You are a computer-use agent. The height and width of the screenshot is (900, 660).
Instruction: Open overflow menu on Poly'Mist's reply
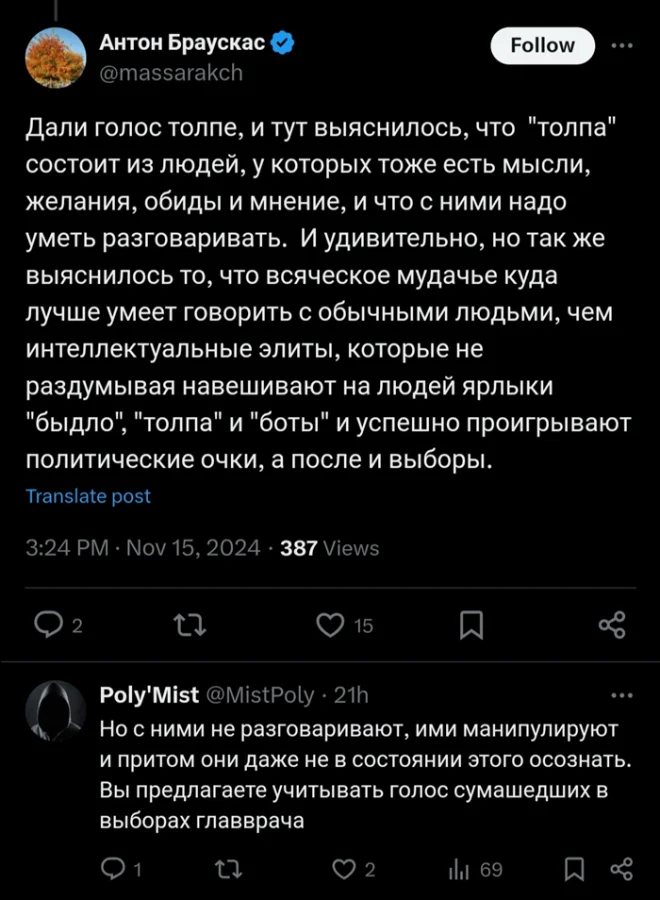pos(621,695)
